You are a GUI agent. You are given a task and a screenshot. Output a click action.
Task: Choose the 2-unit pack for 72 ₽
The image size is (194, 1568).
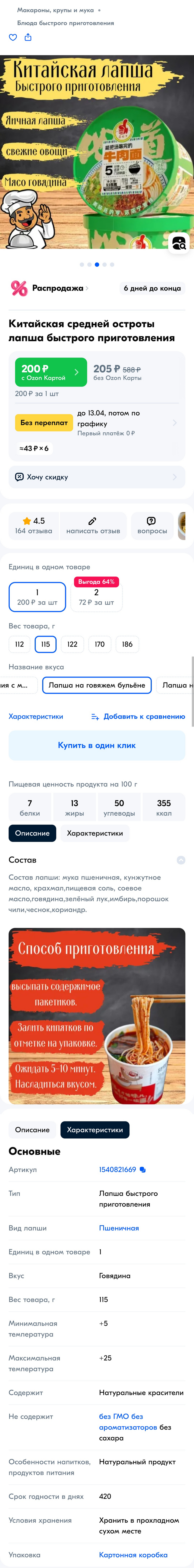coord(96,596)
